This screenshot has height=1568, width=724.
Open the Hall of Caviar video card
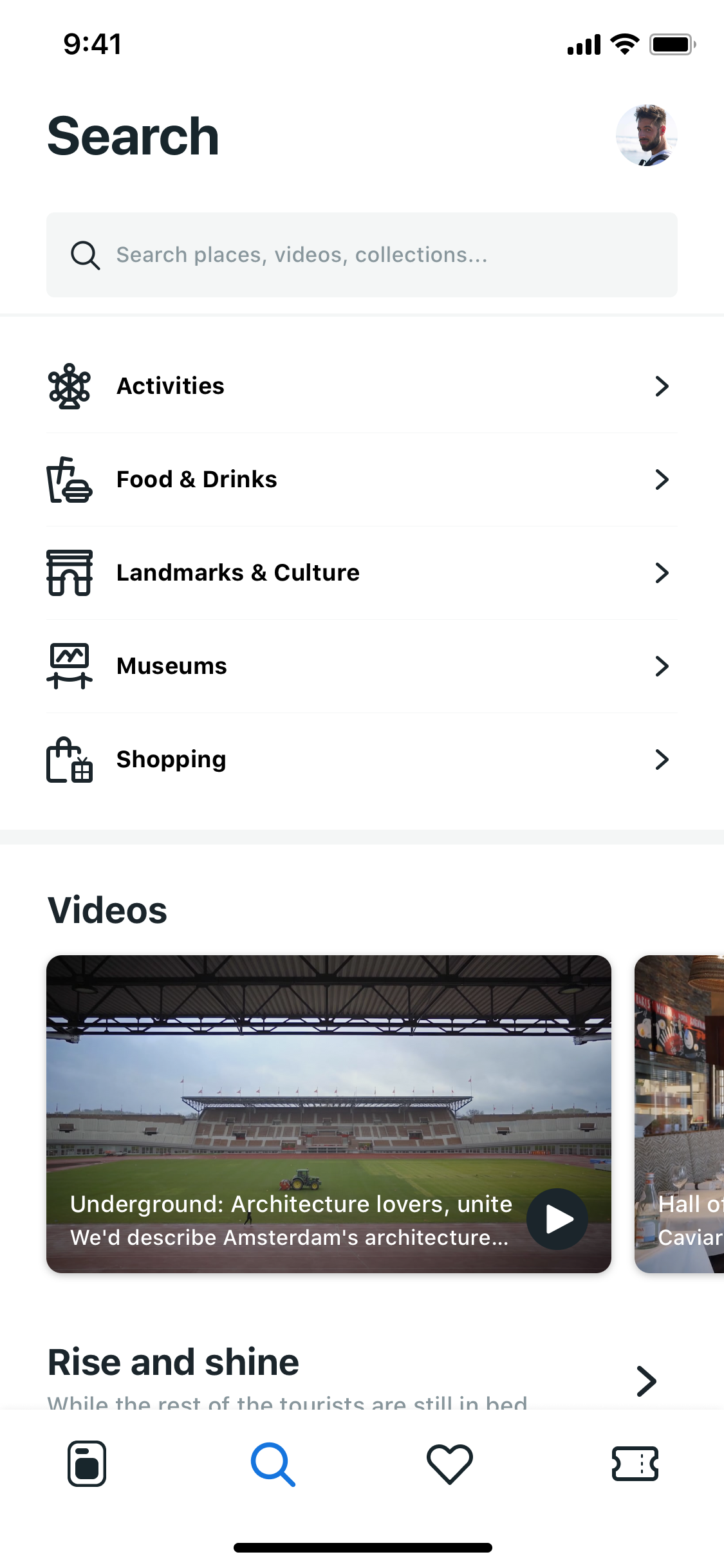coord(680,1114)
